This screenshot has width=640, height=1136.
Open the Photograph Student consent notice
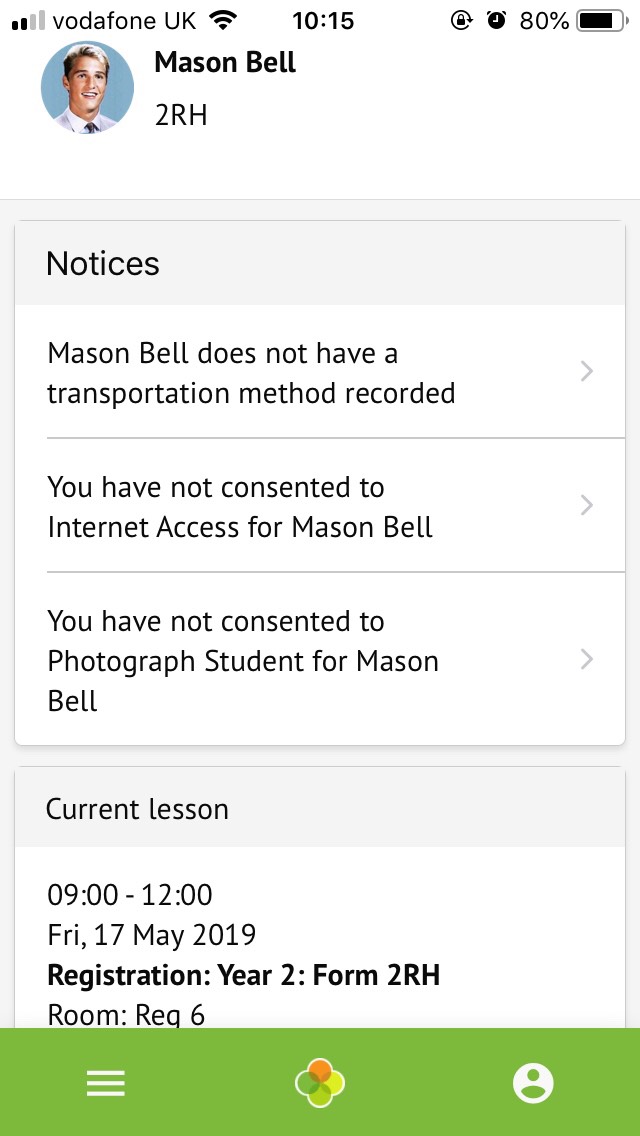pos(320,659)
